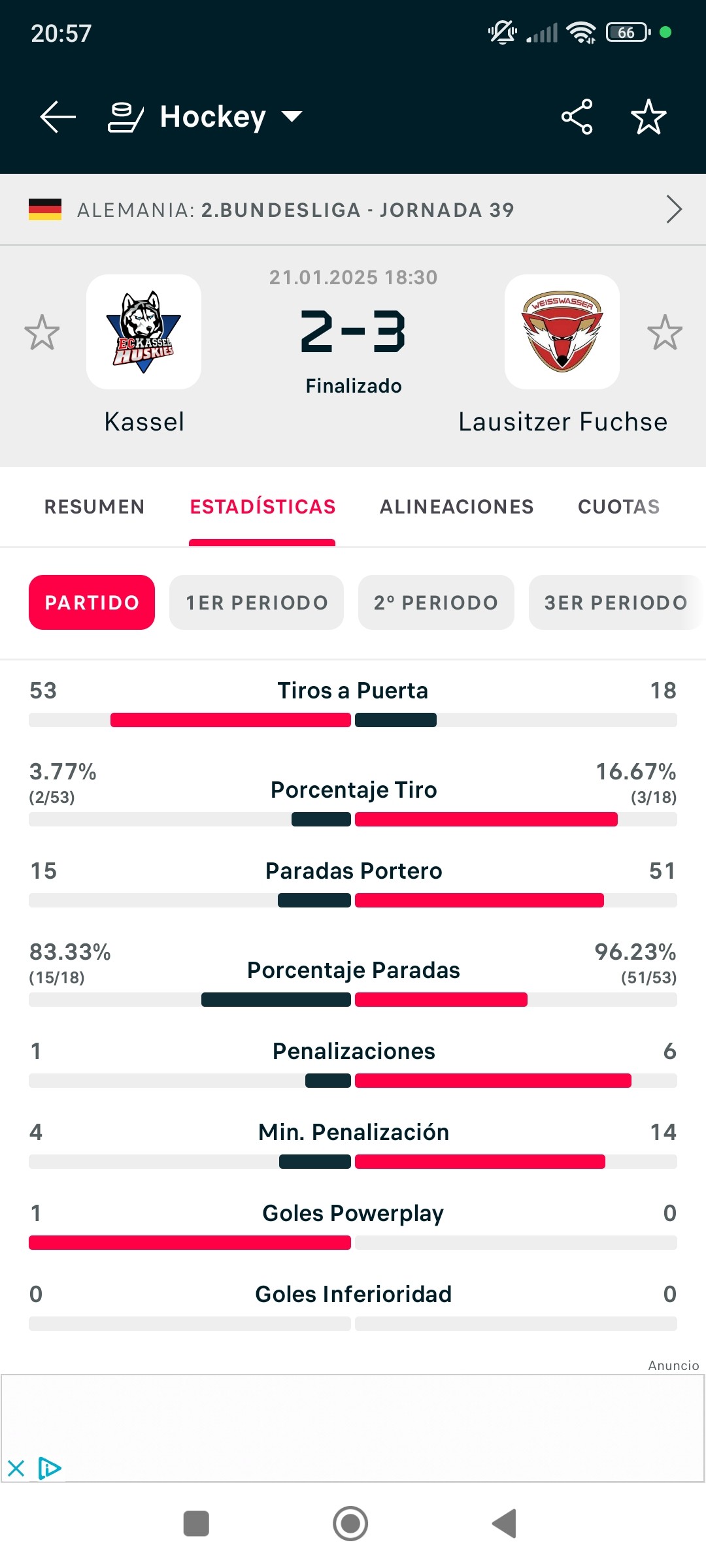706x1568 pixels.
Task: Select the 1er Periodo chip
Action: (x=256, y=602)
